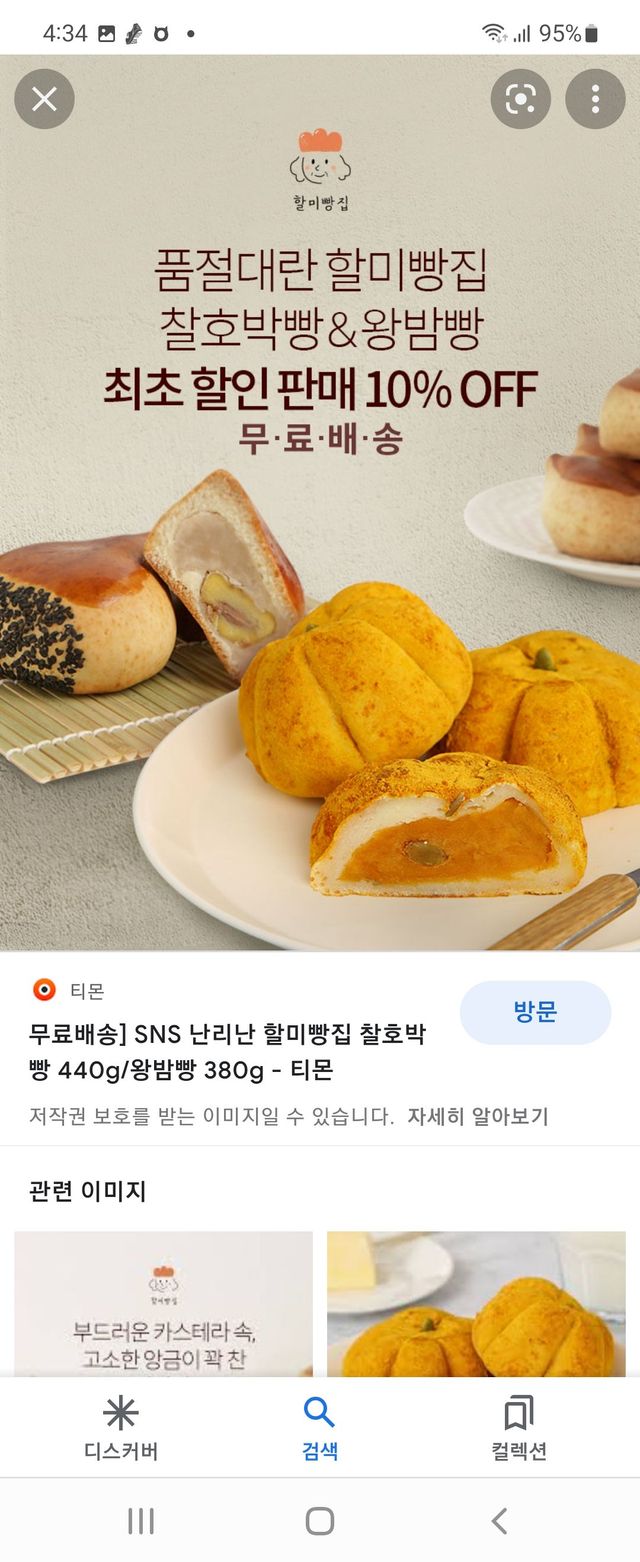Go back with the system back button
The image size is (640, 1562).
point(499,1521)
